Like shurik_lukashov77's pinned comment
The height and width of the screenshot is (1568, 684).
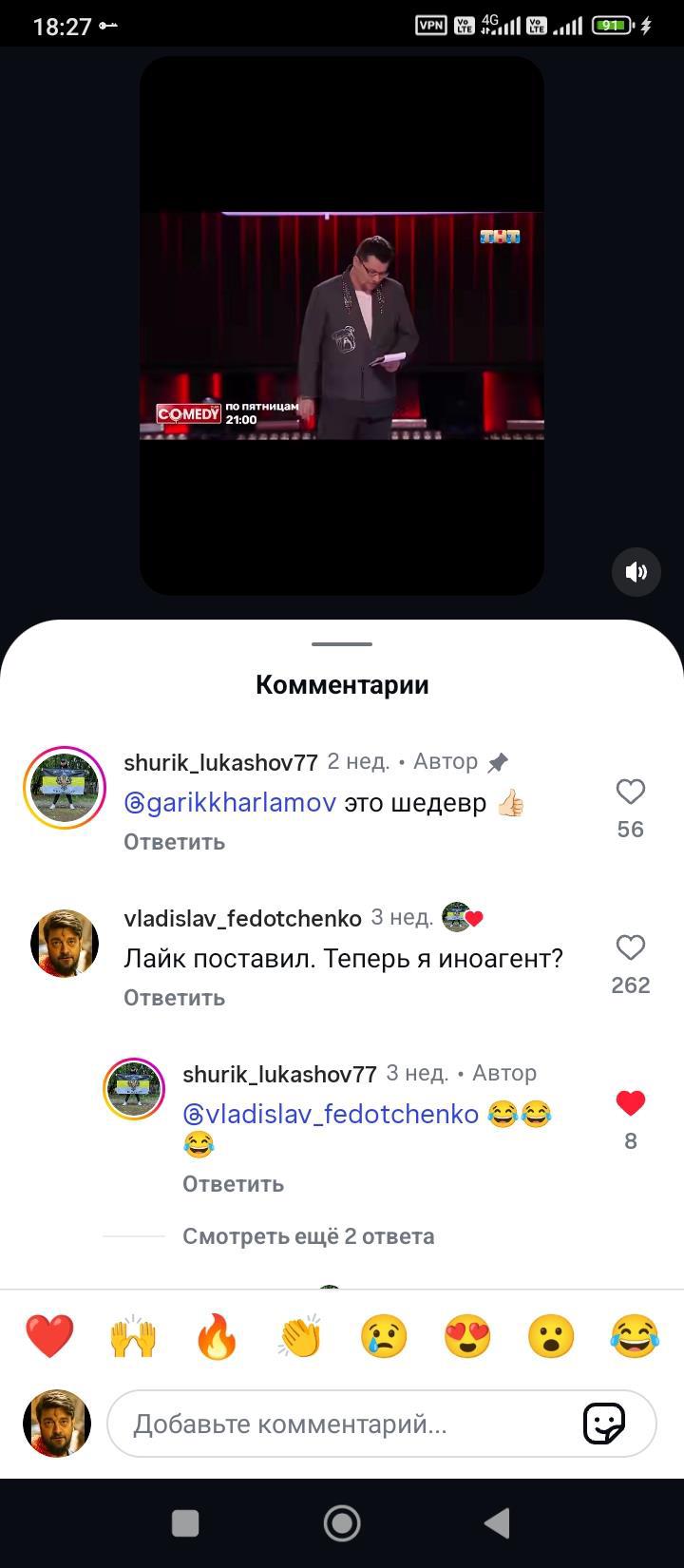coord(631,793)
